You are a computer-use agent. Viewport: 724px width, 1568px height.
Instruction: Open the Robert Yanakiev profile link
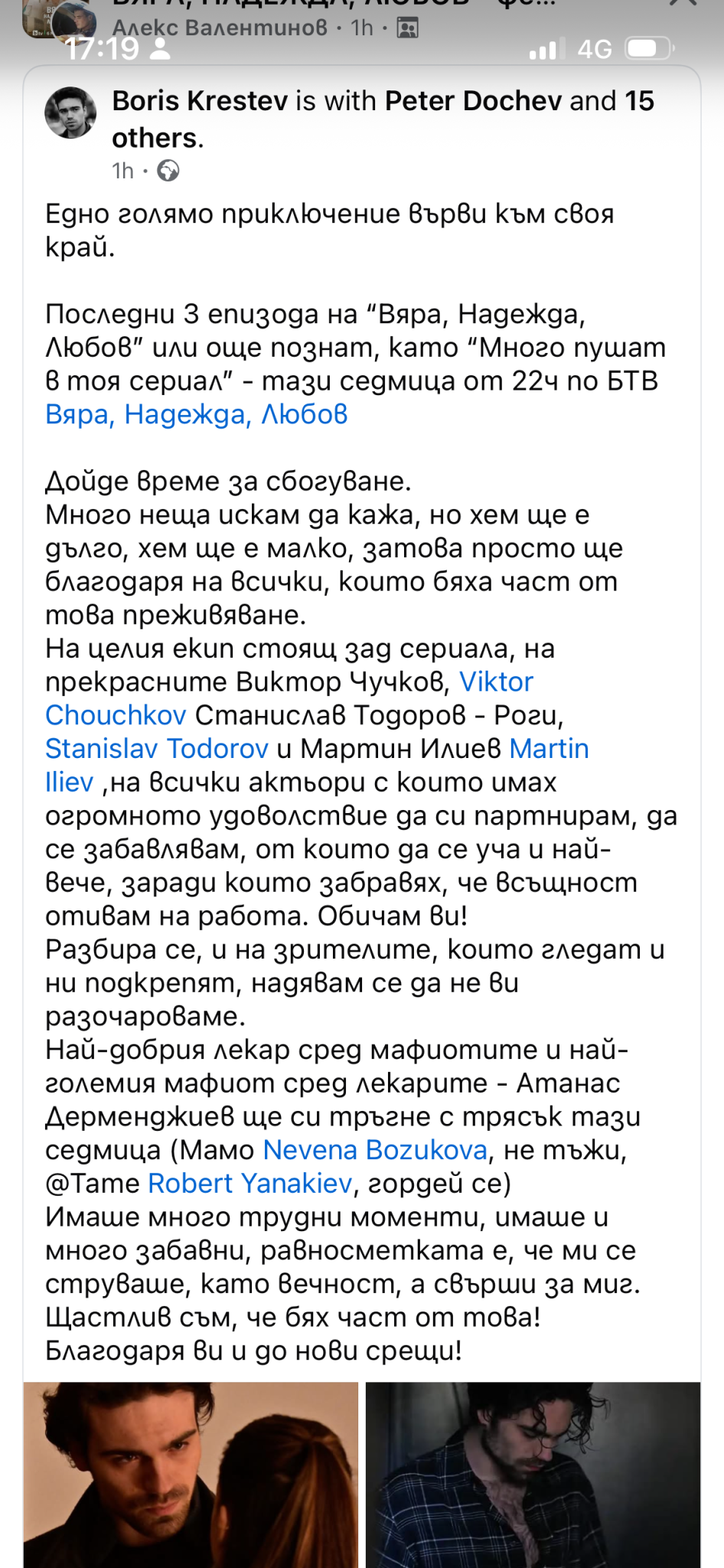coord(249,1184)
